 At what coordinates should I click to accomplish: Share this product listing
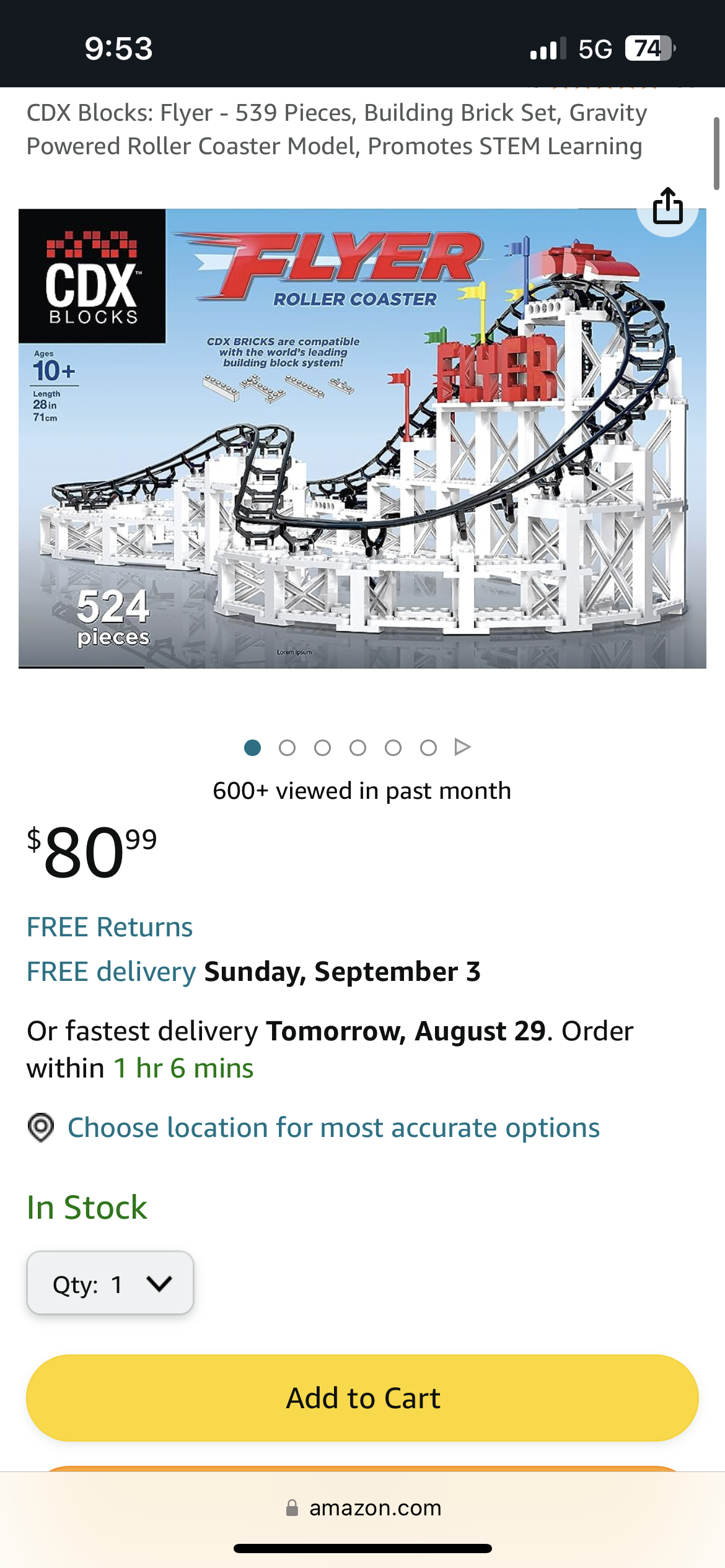[667, 206]
